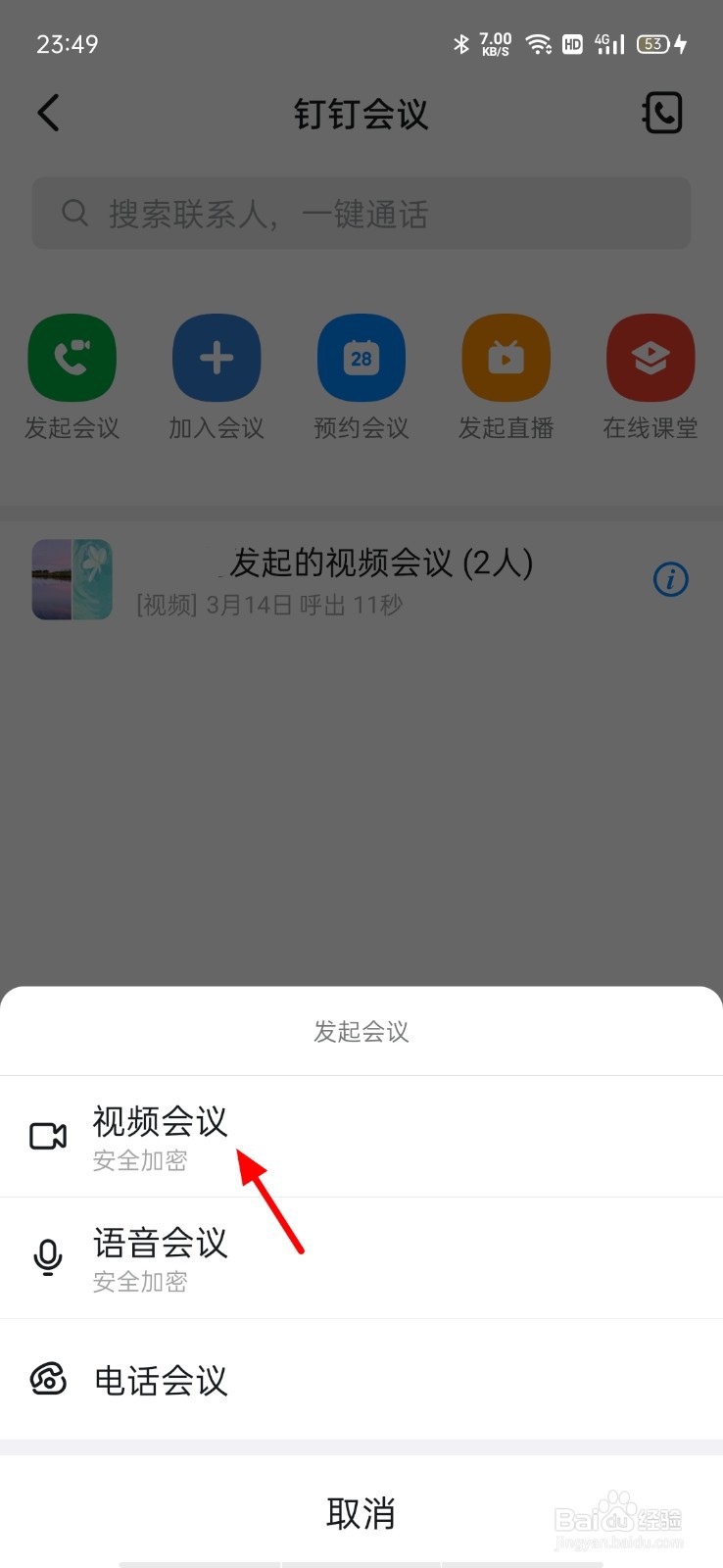The width and height of the screenshot is (723, 1568).
Task: Tap 取消 to dismiss the sheet
Action: click(x=361, y=1513)
